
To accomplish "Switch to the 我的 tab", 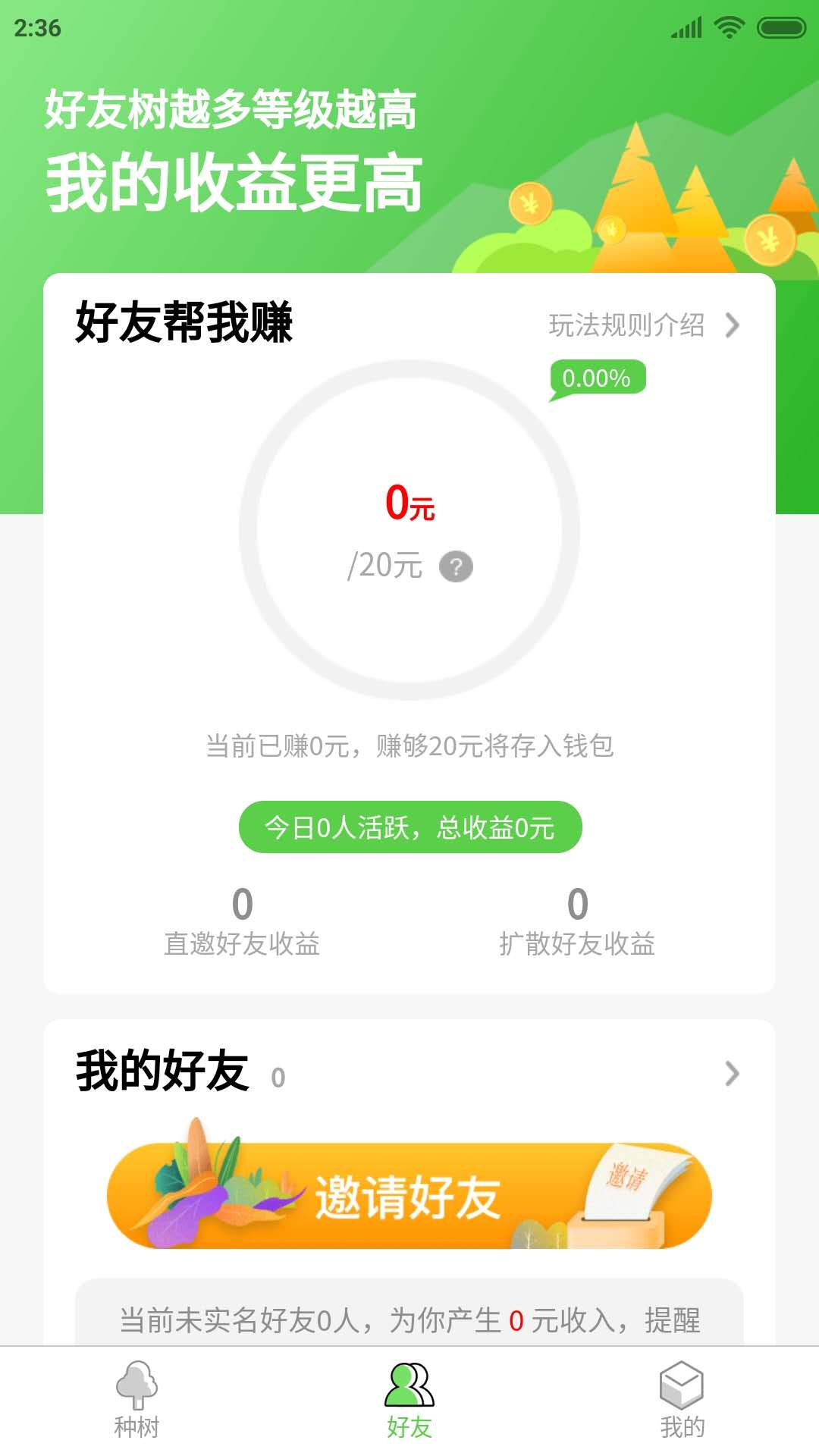I will 682,1400.
